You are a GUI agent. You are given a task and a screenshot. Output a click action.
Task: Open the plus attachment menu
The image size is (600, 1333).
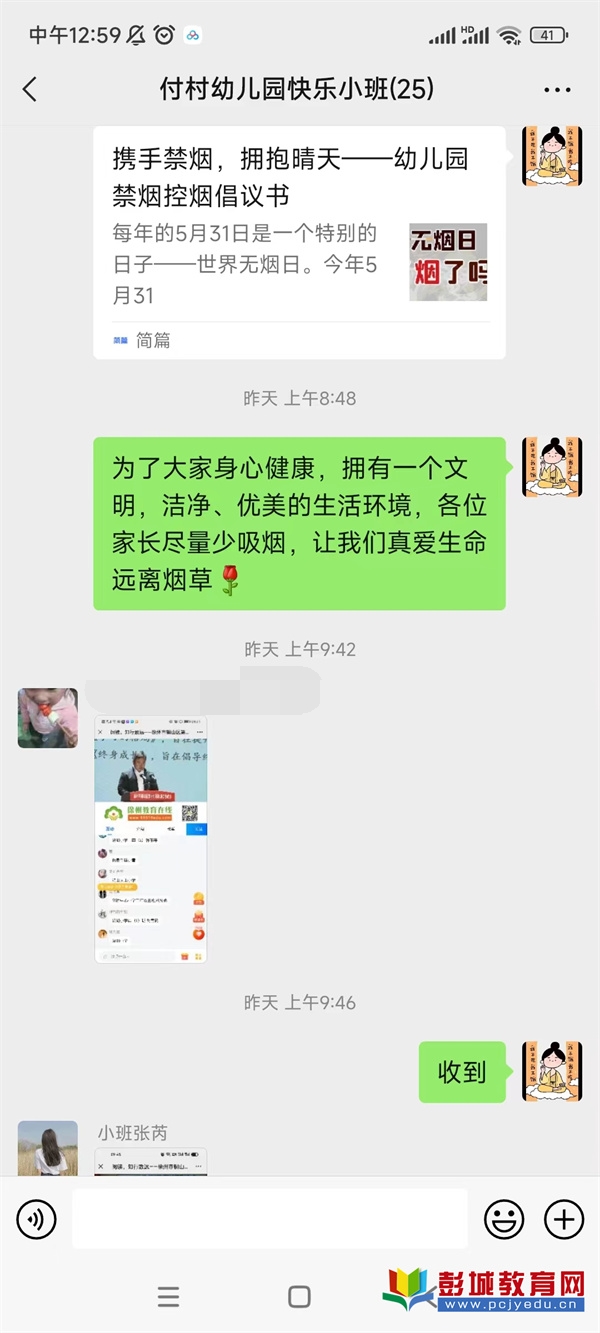(x=563, y=1219)
